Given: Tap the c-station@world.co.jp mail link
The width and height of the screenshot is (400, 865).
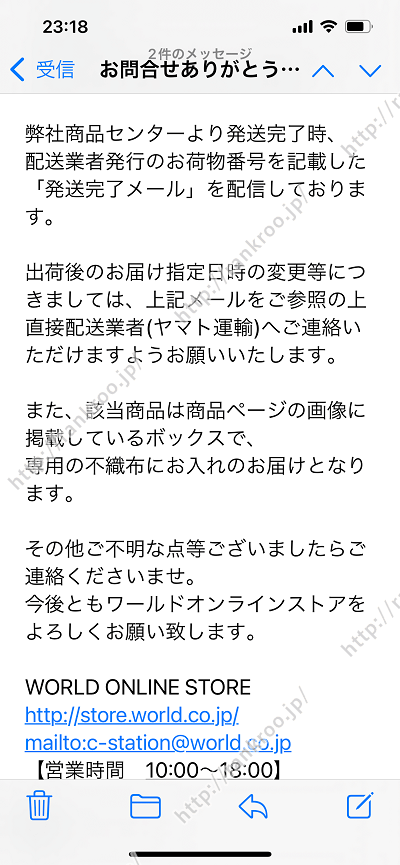Looking at the screenshot, I should tap(158, 743).
